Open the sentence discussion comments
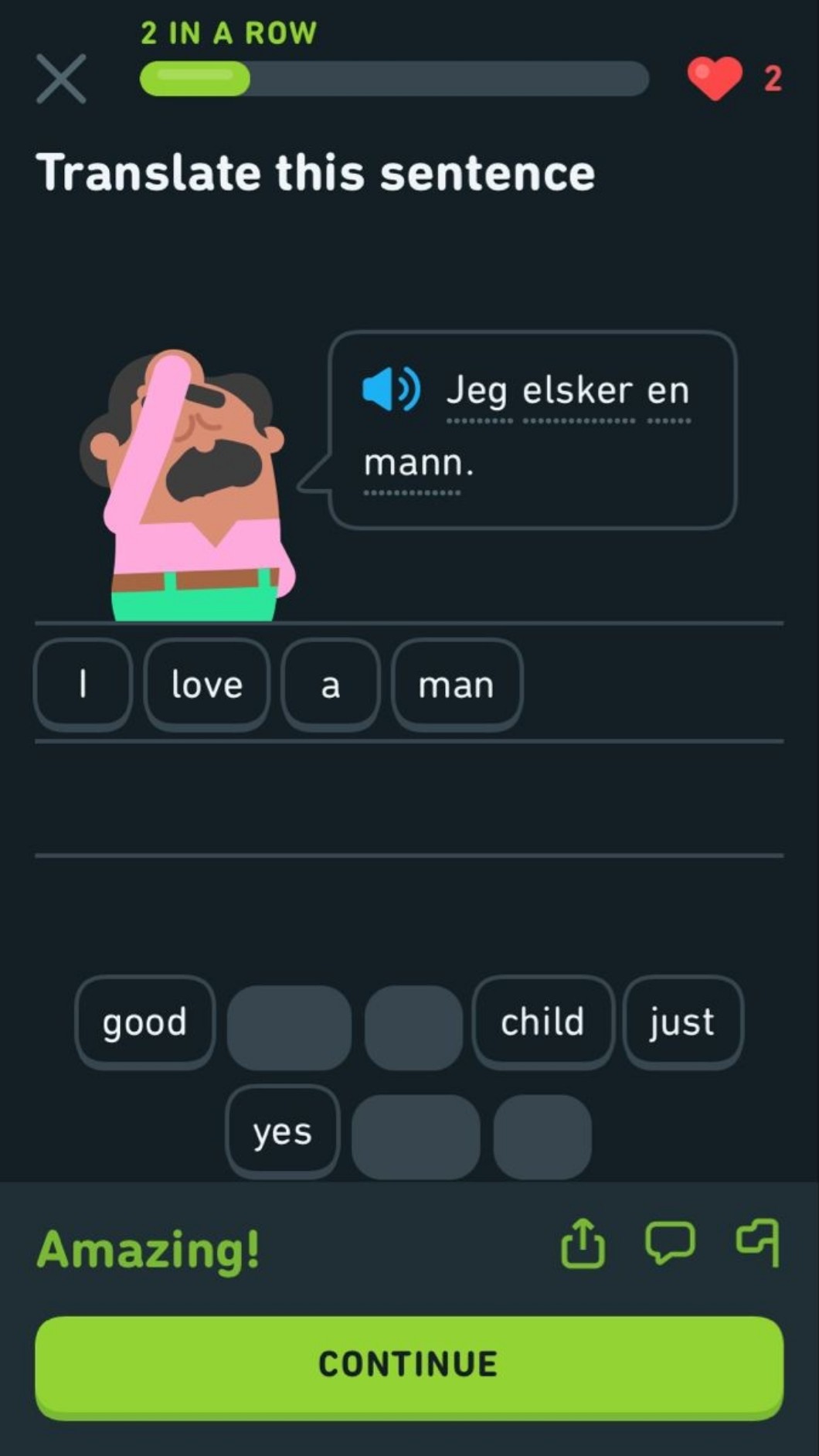Screen dimensions: 819x1456 [x=670, y=1243]
